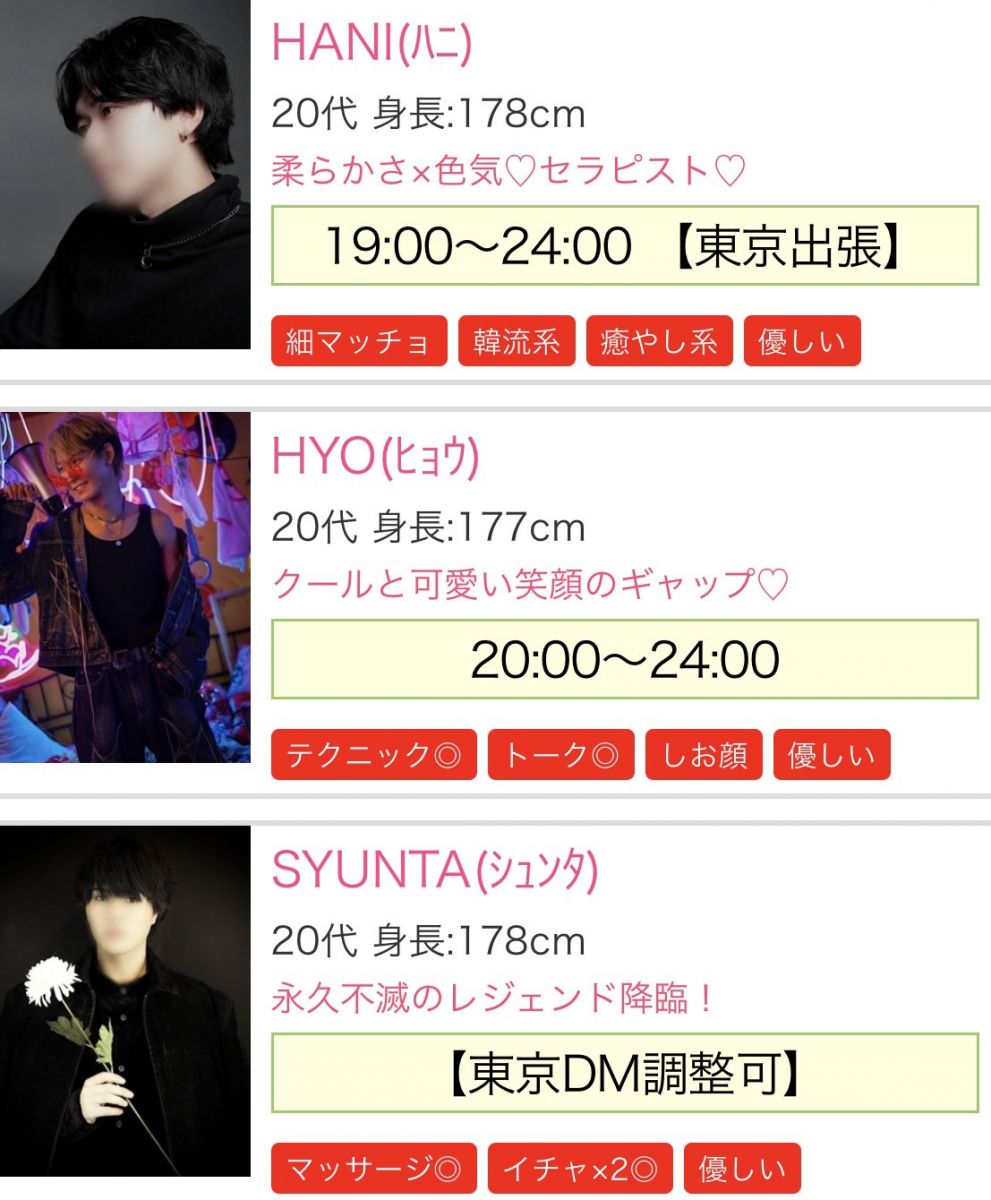The height and width of the screenshot is (1200, 991).
Task: Open HYO's profile photo
Action: point(125,587)
